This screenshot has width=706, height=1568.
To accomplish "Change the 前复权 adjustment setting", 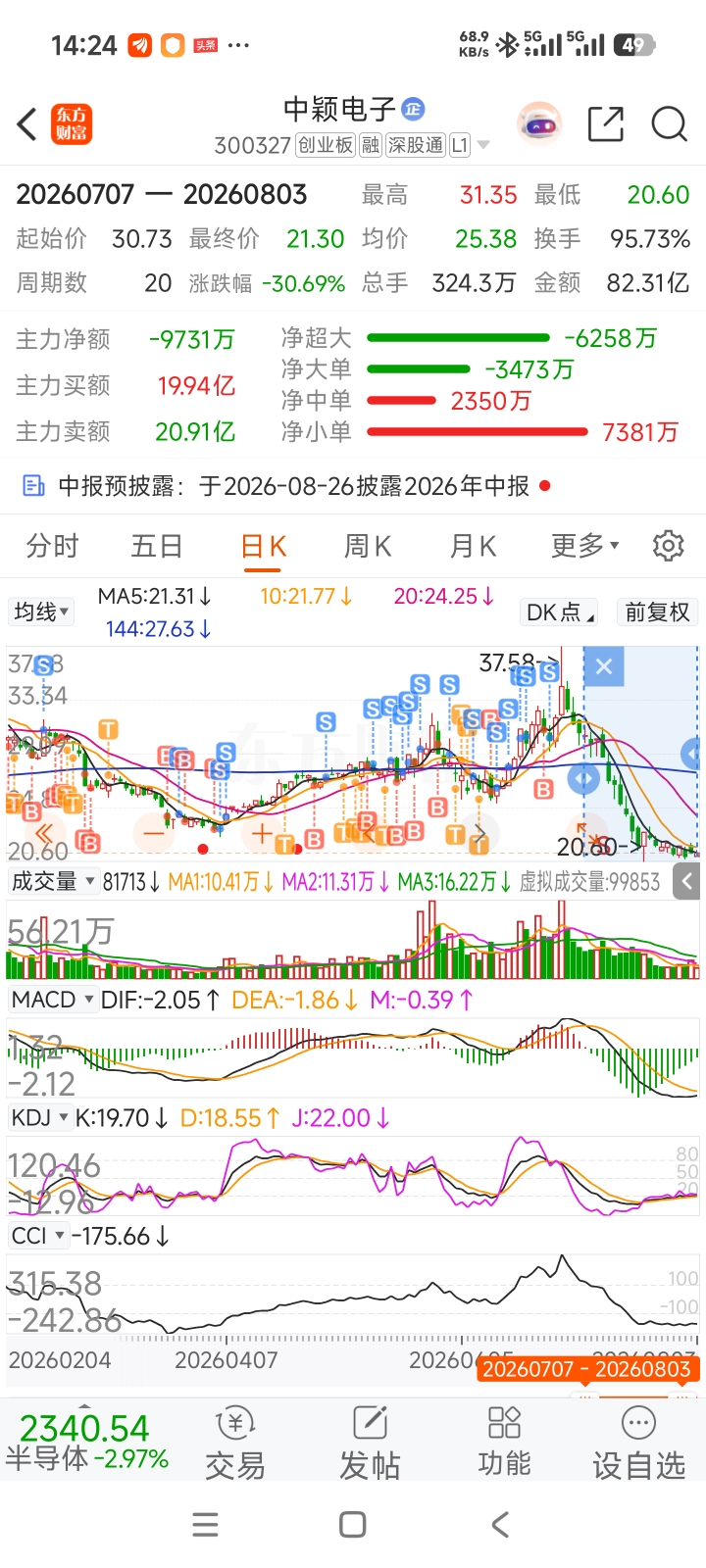I will click(657, 612).
